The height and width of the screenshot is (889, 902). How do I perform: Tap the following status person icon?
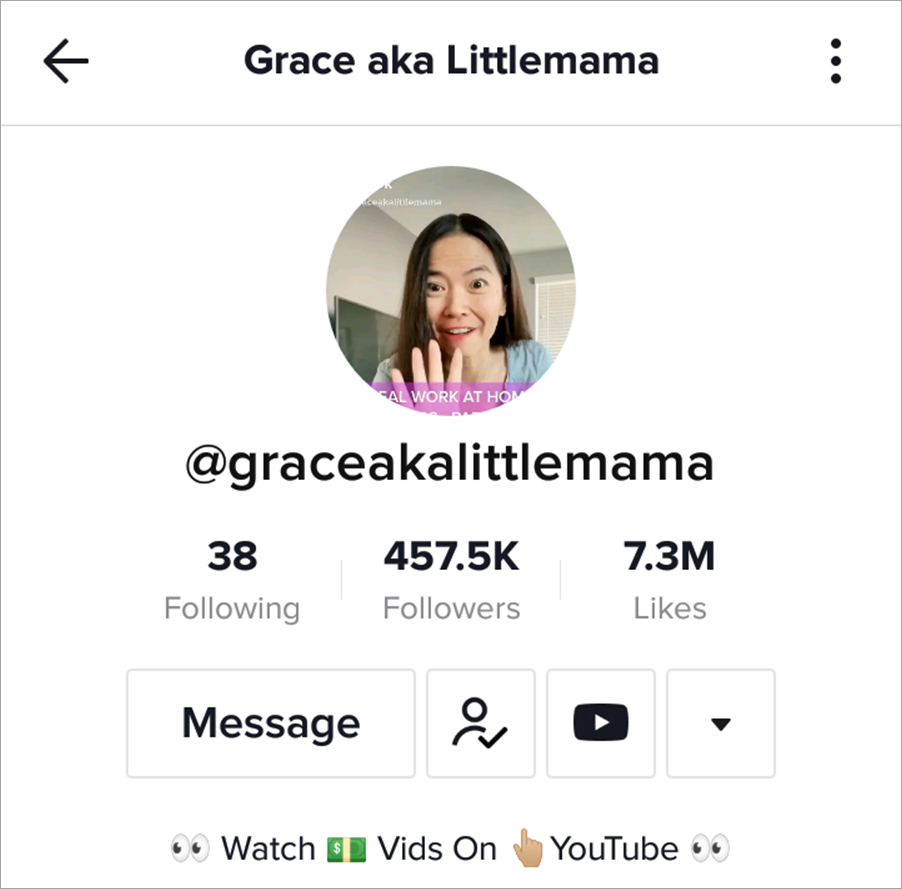[481, 723]
